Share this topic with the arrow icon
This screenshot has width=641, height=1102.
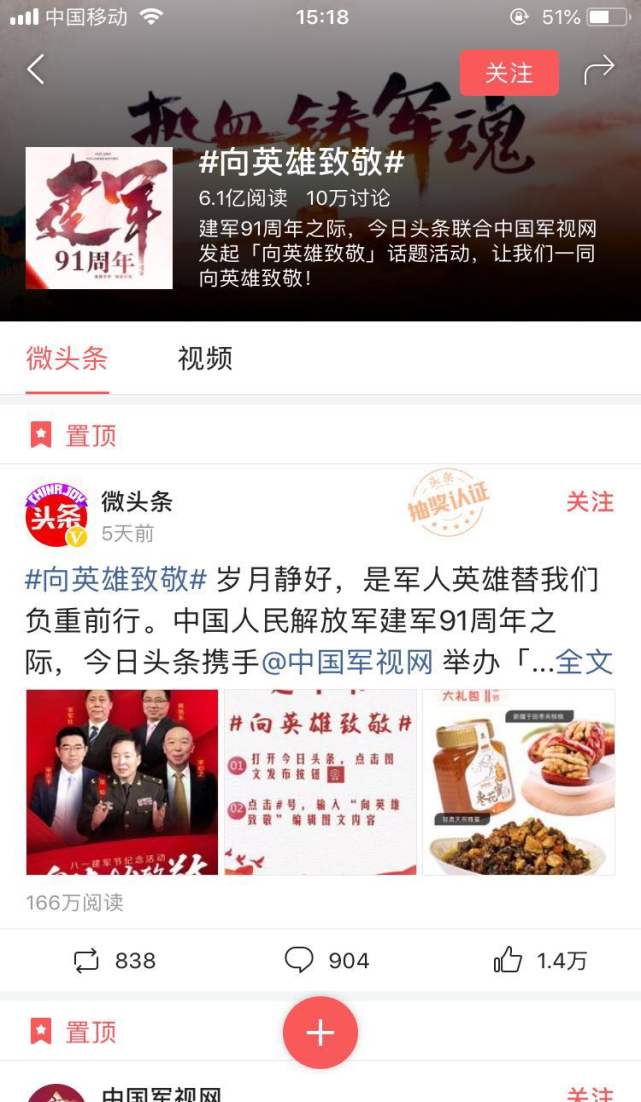(x=599, y=70)
